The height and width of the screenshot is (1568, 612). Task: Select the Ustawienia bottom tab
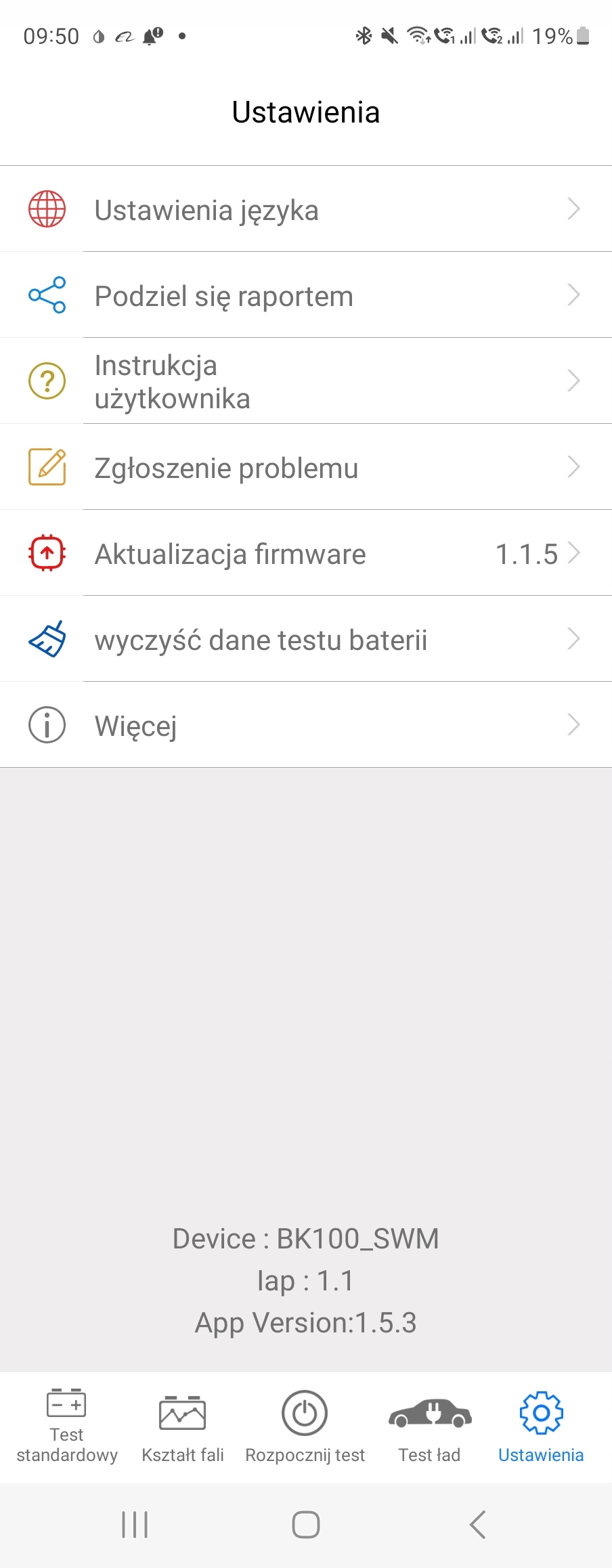tap(540, 1424)
